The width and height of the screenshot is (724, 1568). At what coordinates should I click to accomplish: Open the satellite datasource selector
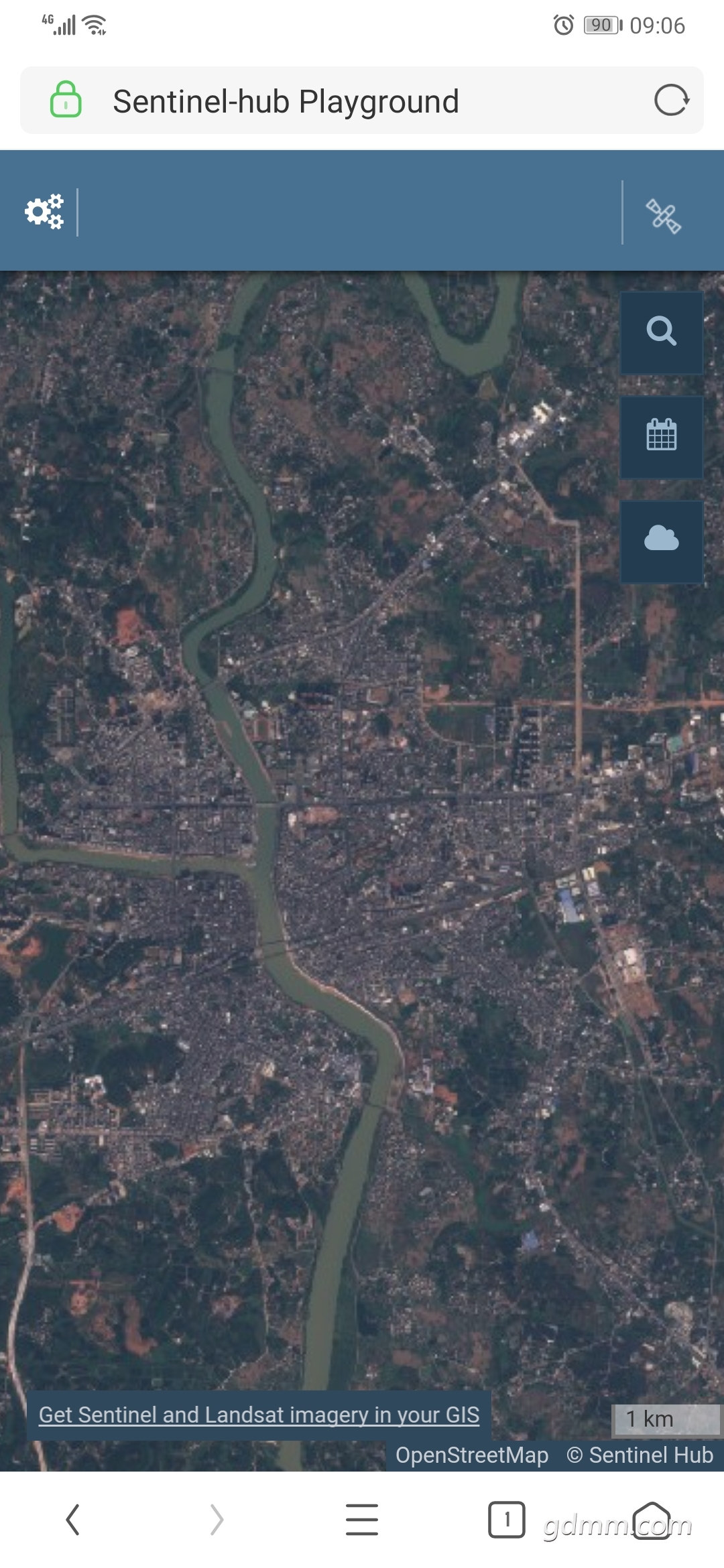[x=663, y=216]
